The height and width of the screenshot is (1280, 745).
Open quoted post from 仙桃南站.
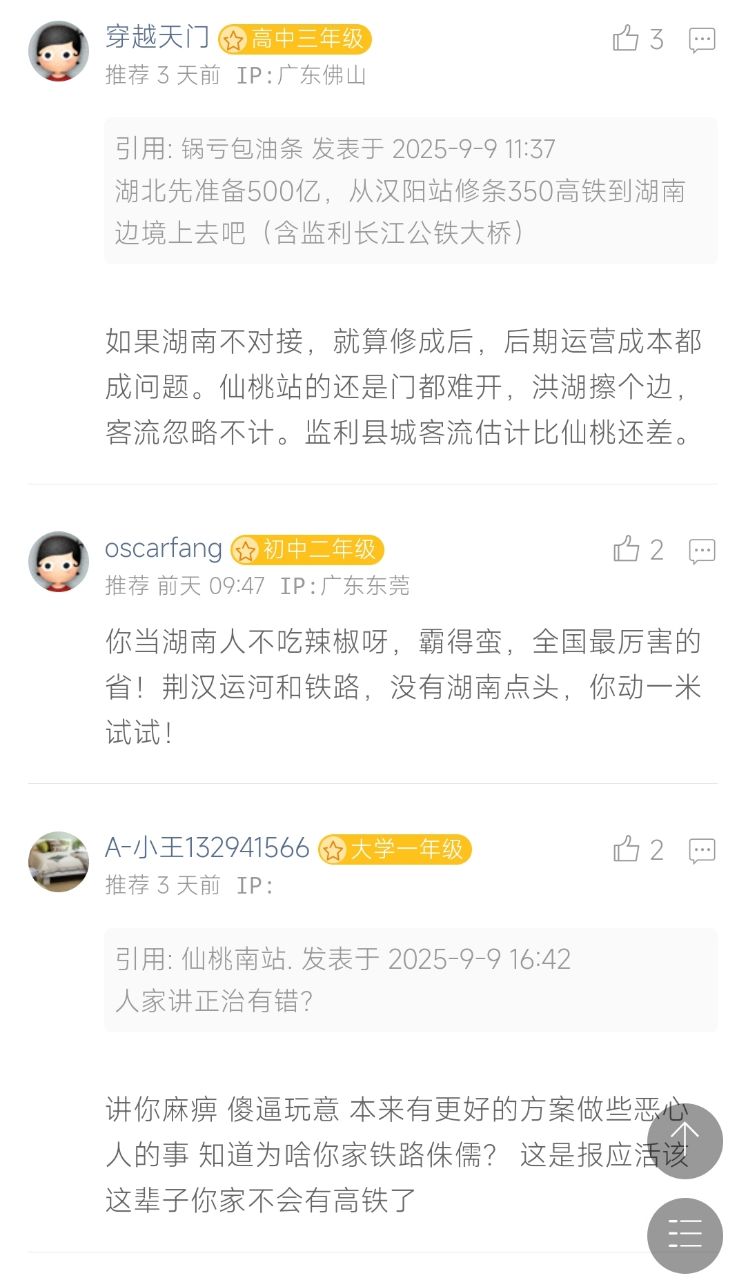(x=410, y=979)
